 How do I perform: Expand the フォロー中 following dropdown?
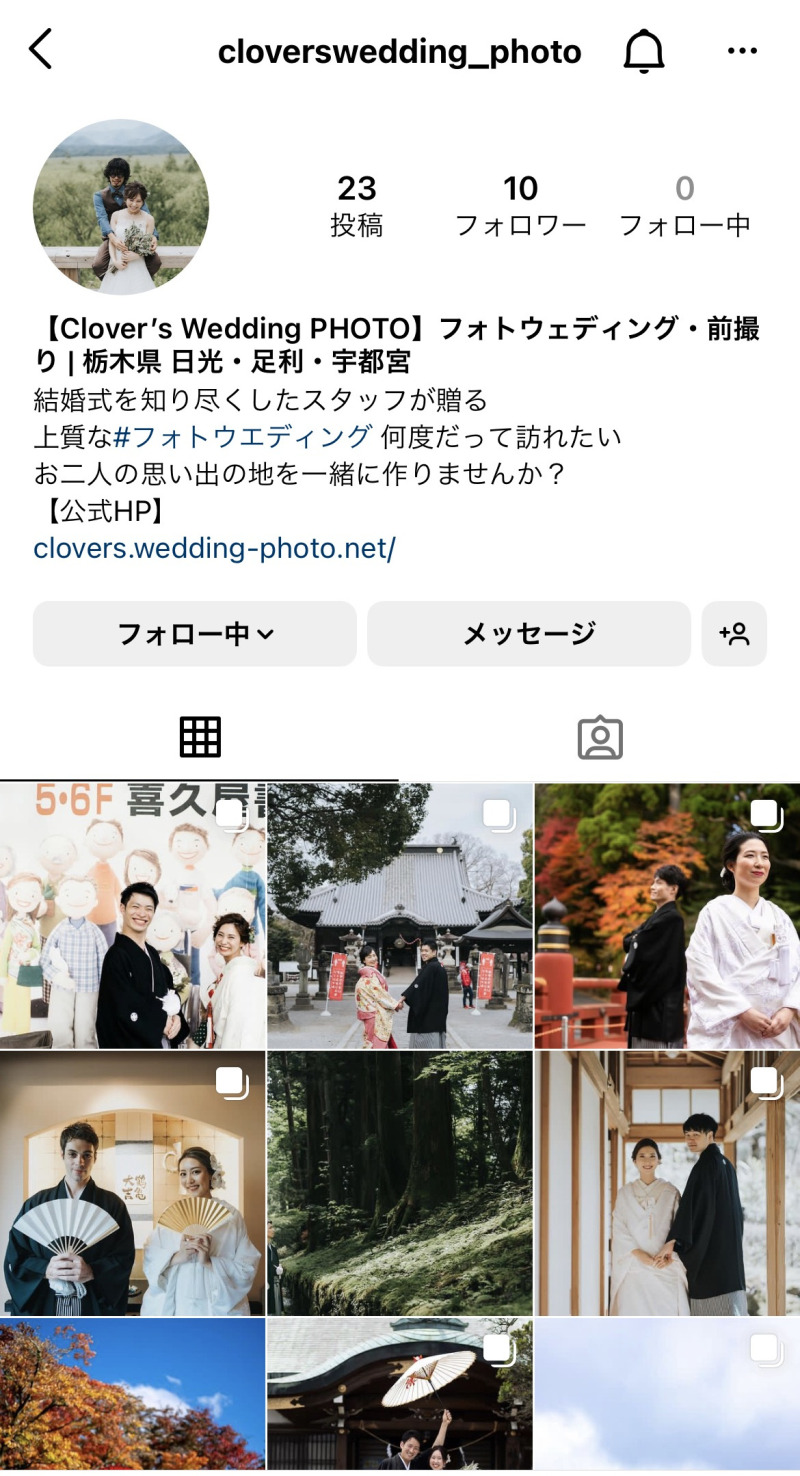click(x=195, y=633)
